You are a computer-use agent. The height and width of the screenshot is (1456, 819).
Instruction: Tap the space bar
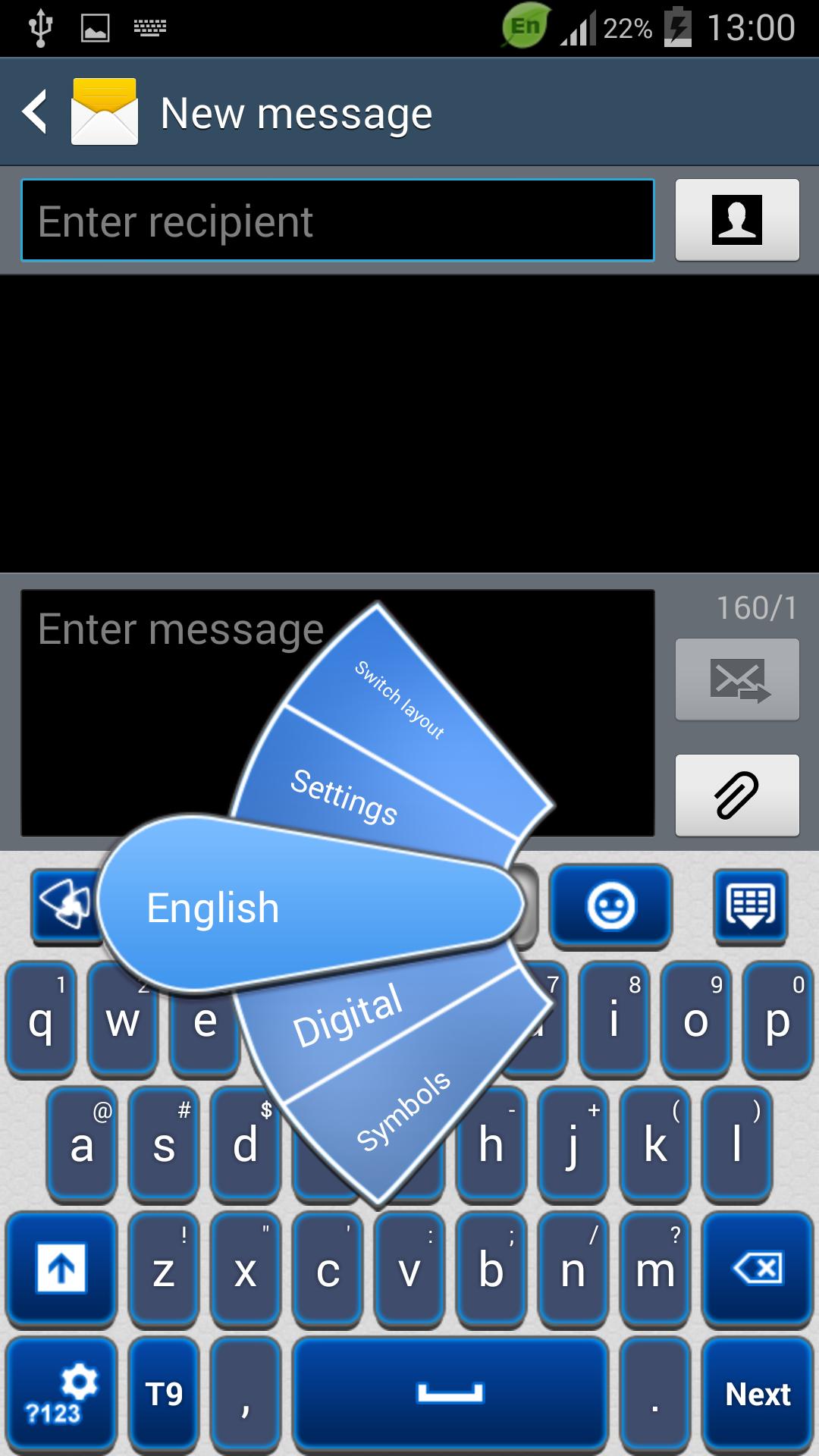(x=450, y=1394)
